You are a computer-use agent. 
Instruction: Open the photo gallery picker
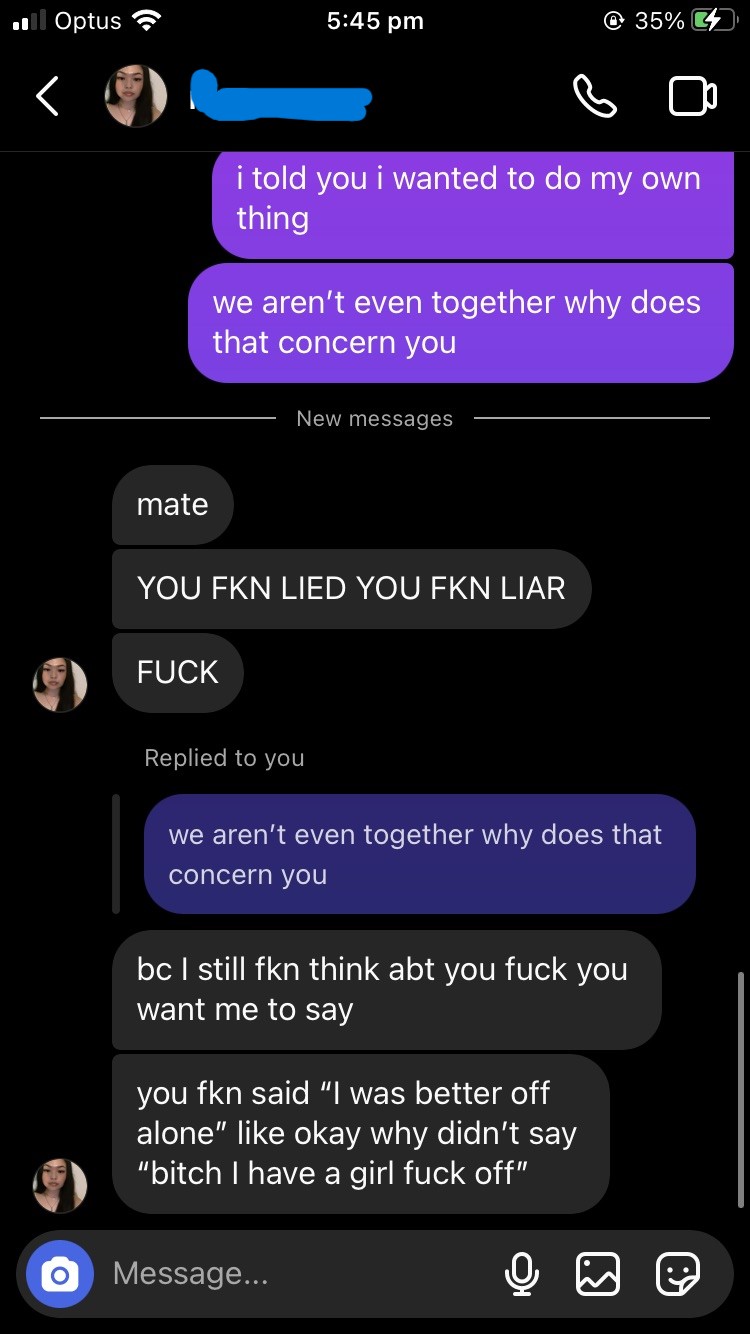tap(598, 1274)
